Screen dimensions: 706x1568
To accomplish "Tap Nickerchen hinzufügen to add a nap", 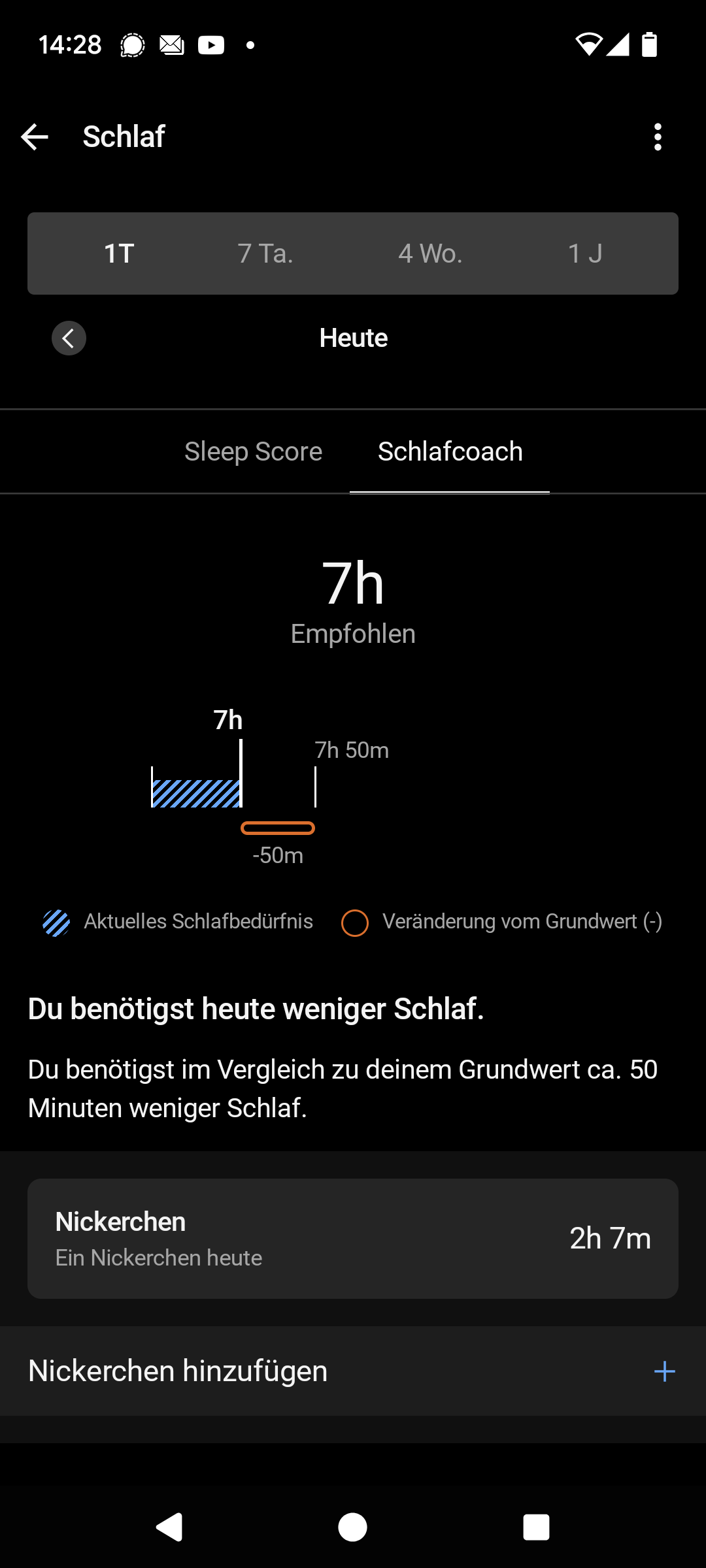I will click(353, 1371).
